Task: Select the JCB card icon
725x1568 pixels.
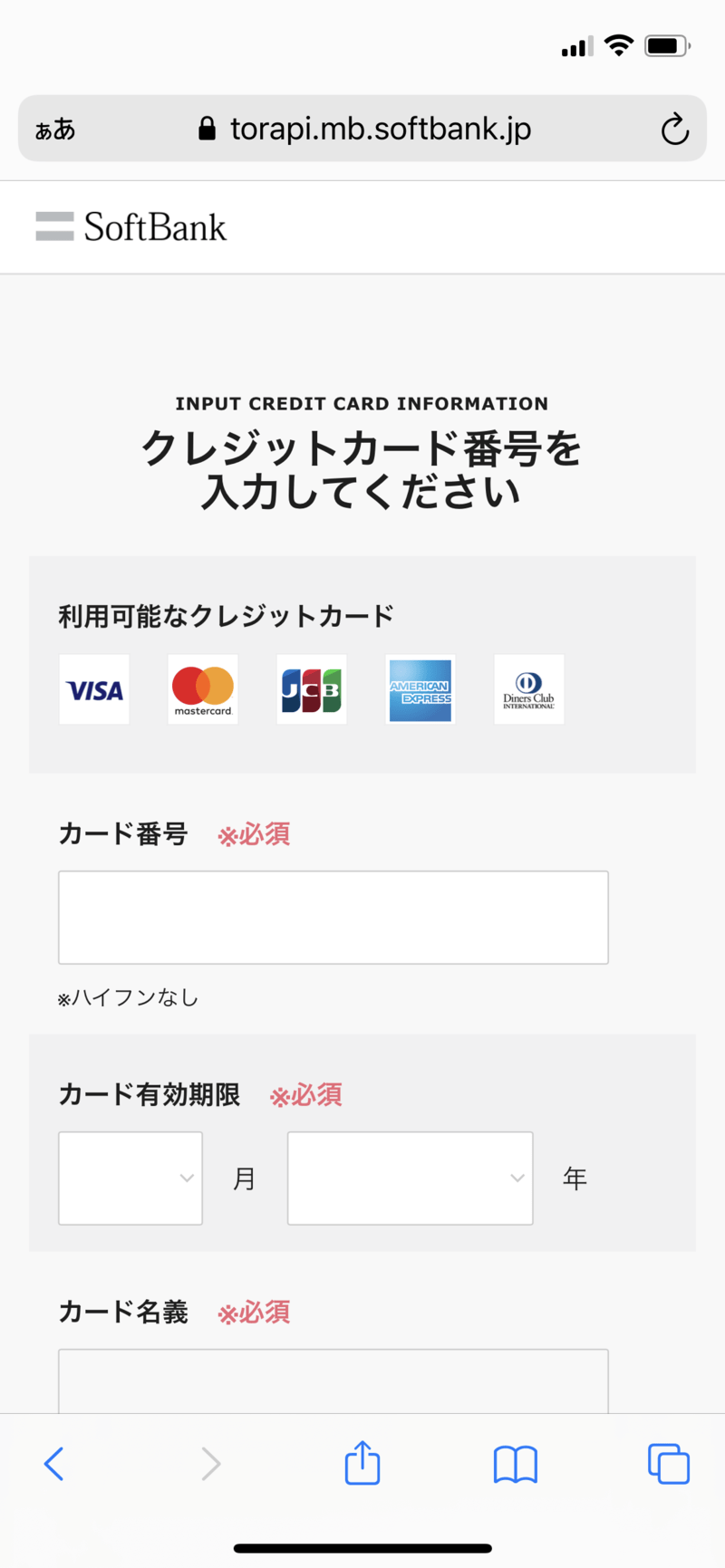Action: coord(311,689)
